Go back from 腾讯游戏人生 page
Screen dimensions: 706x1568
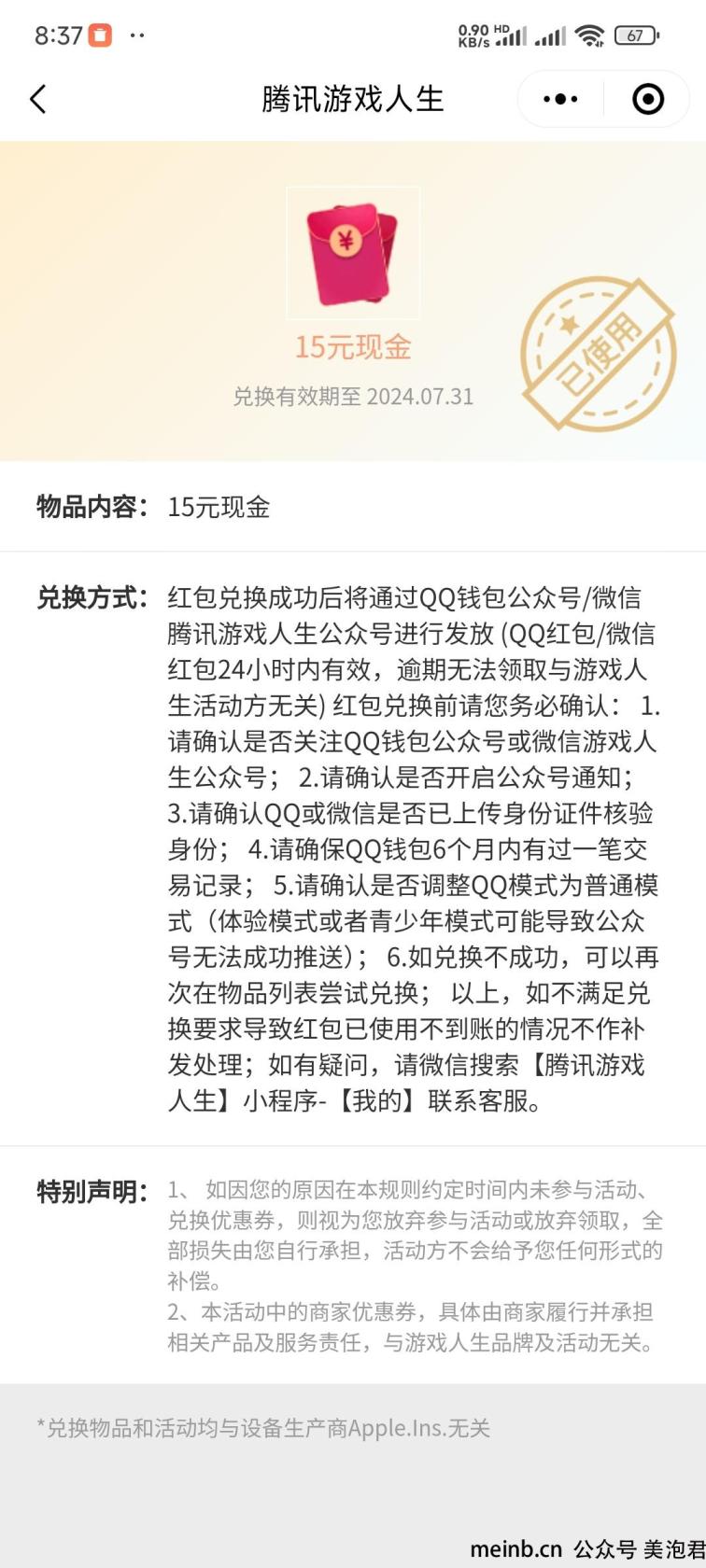[38, 99]
